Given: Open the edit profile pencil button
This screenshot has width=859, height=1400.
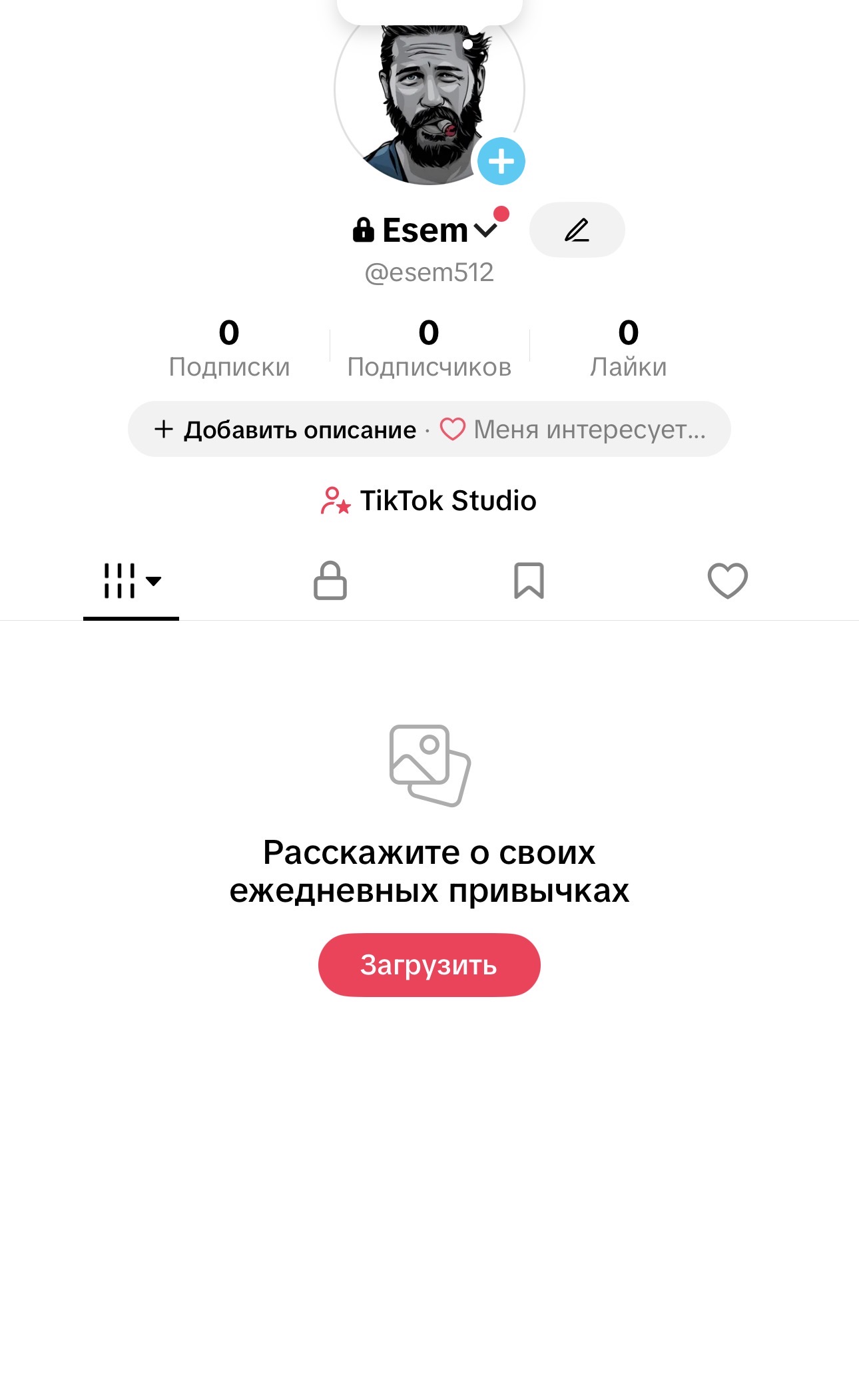Looking at the screenshot, I should point(577,230).
